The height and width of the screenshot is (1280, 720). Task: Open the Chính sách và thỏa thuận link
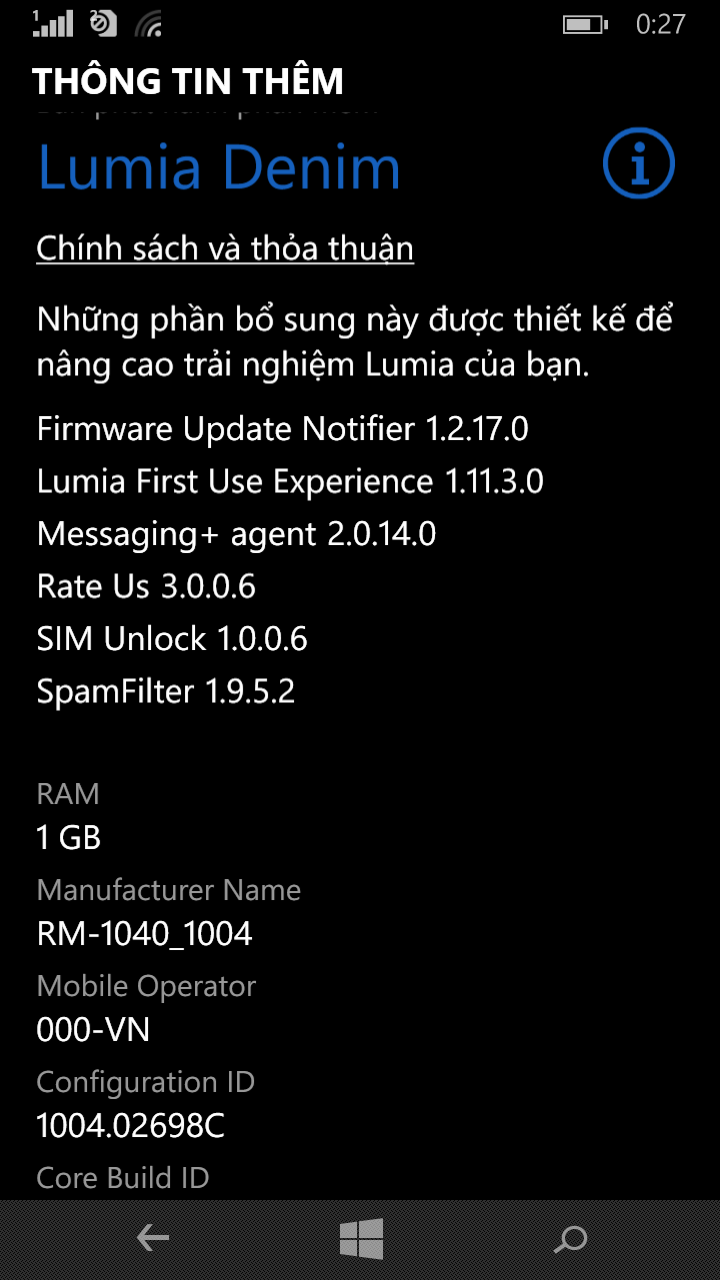click(x=225, y=248)
